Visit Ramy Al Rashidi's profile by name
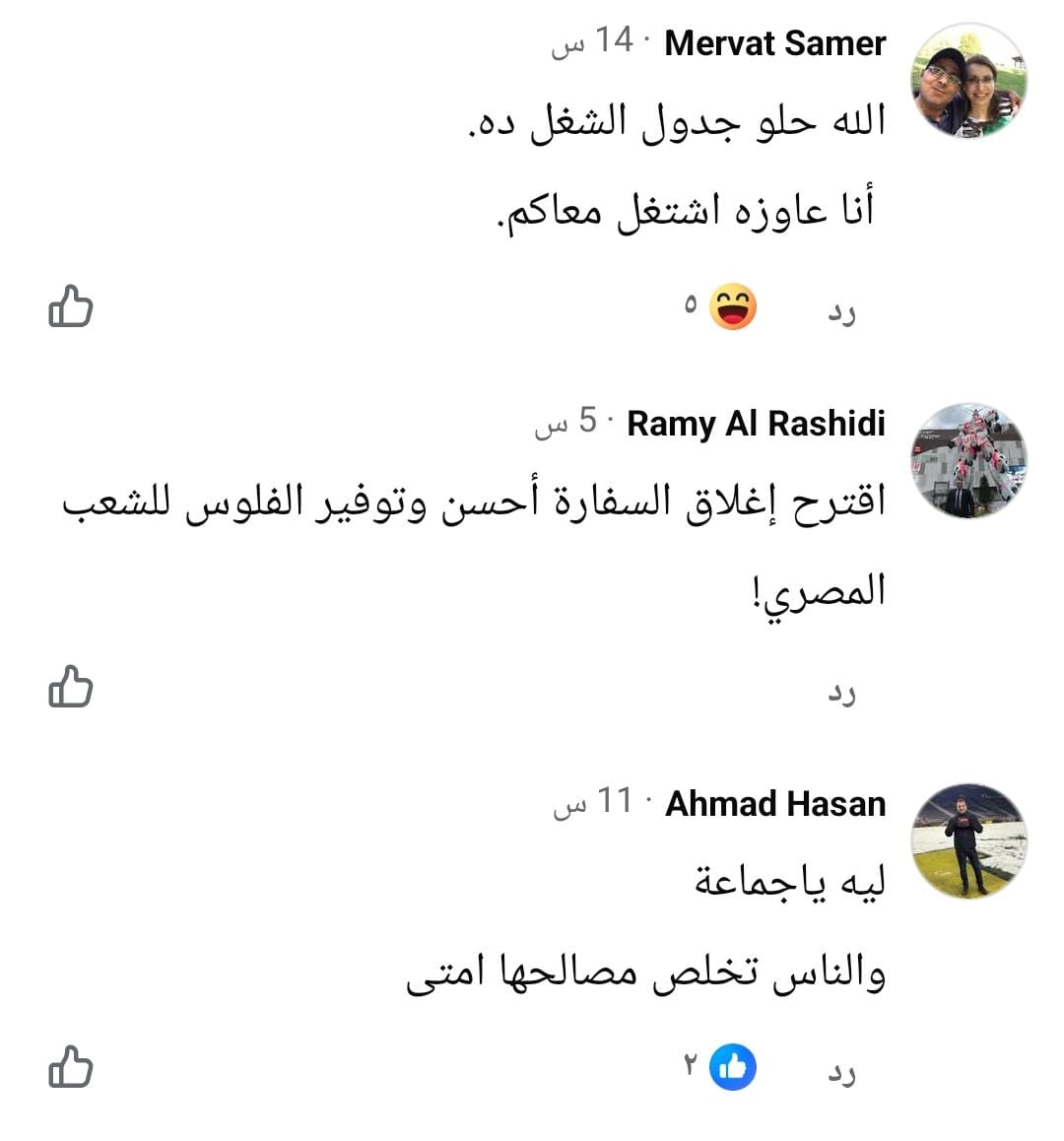Image resolution: width=1064 pixels, height=1141 pixels. tap(756, 424)
